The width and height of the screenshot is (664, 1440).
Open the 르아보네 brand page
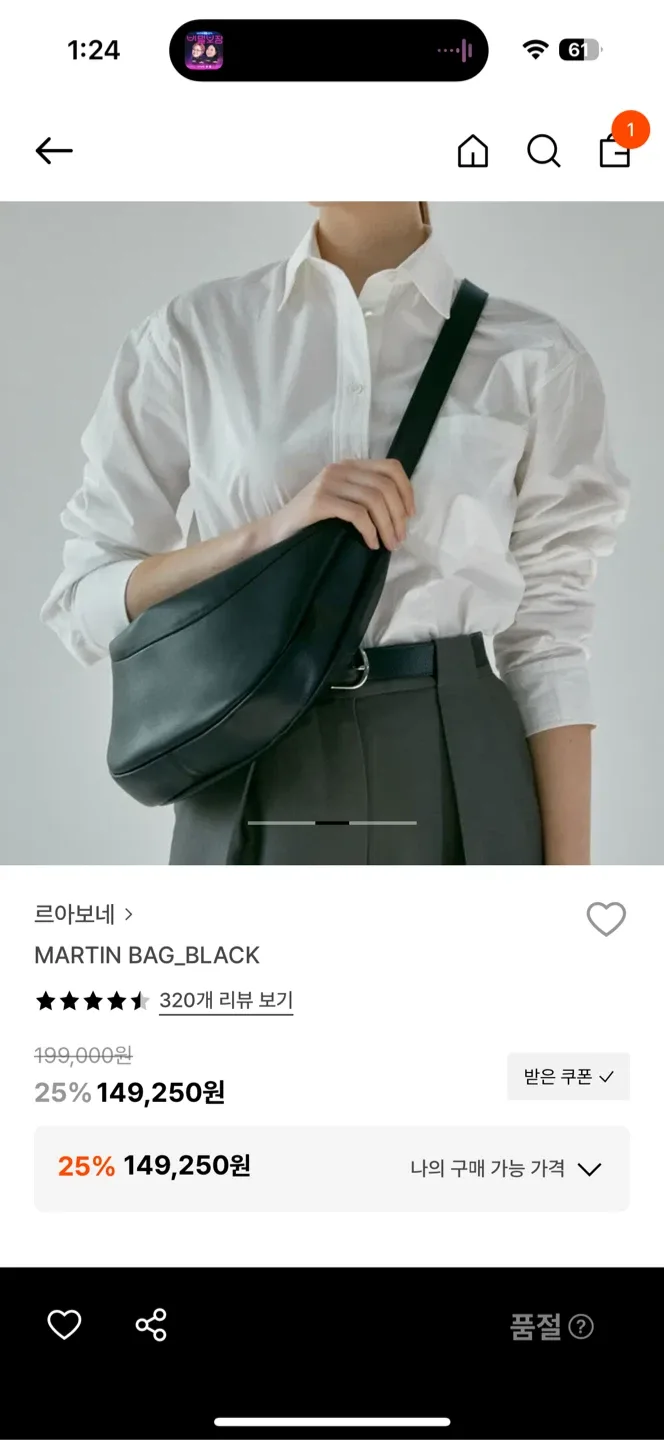(83, 914)
